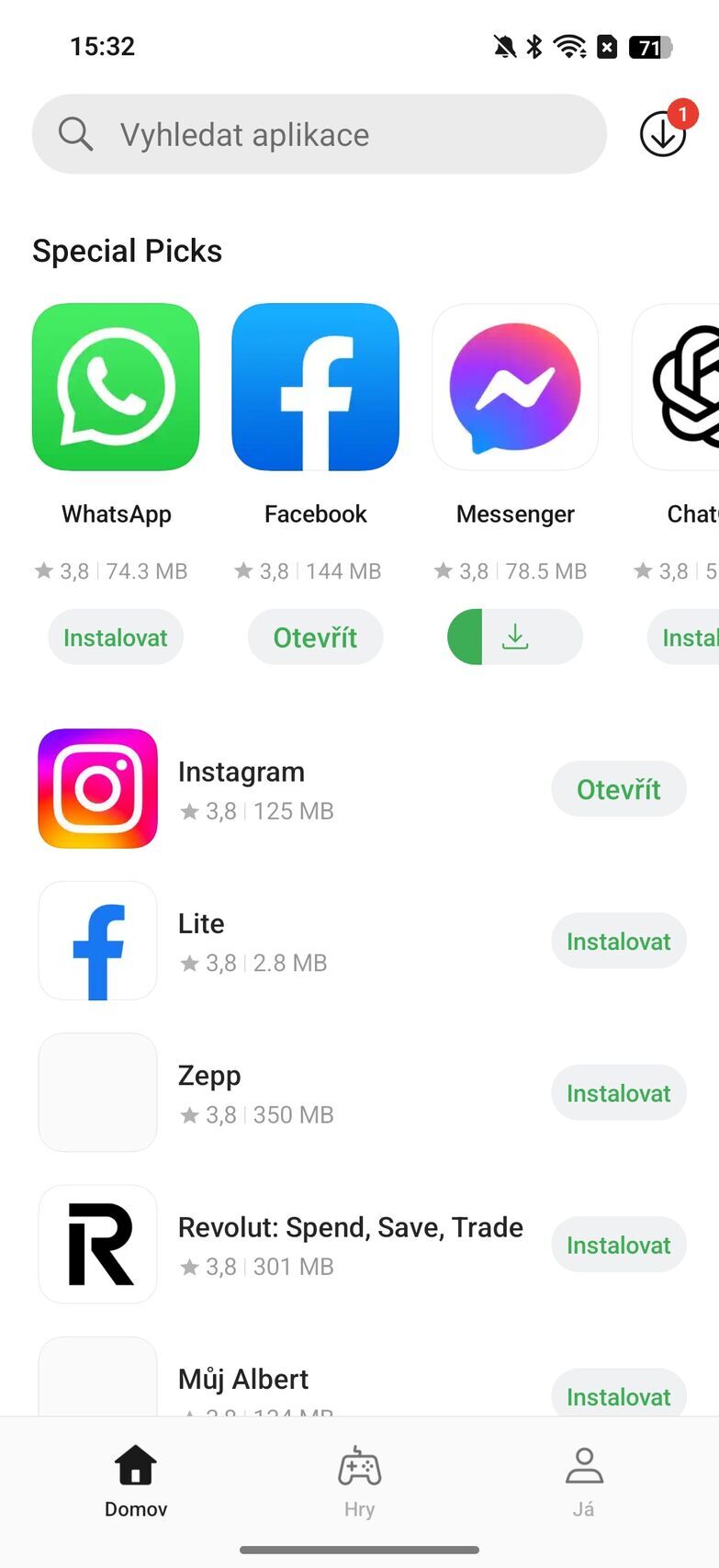Tap Instalovat next to Revolut

tap(618, 1245)
